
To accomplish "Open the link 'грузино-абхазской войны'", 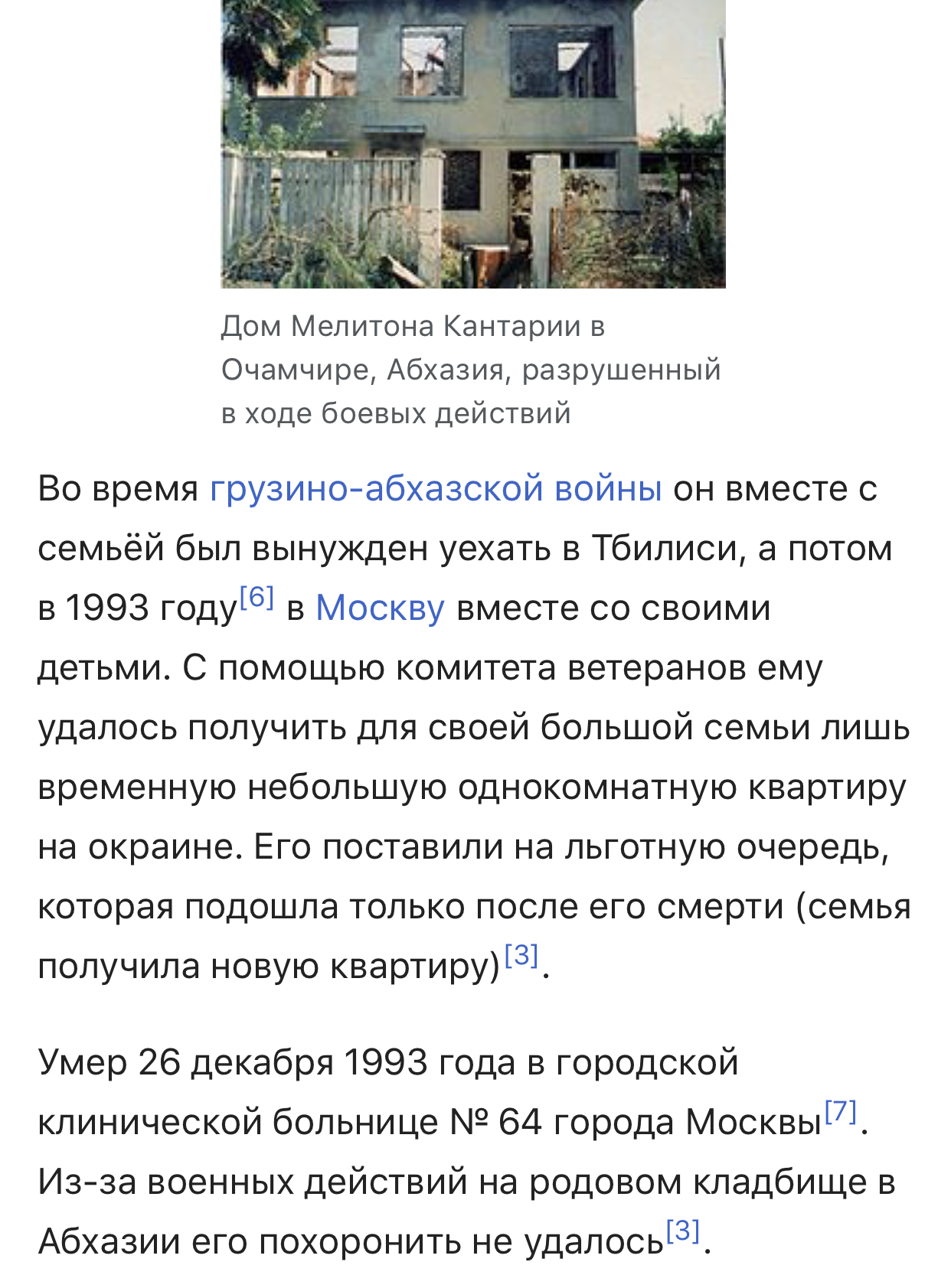I will pyautogui.click(x=436, y=488).
